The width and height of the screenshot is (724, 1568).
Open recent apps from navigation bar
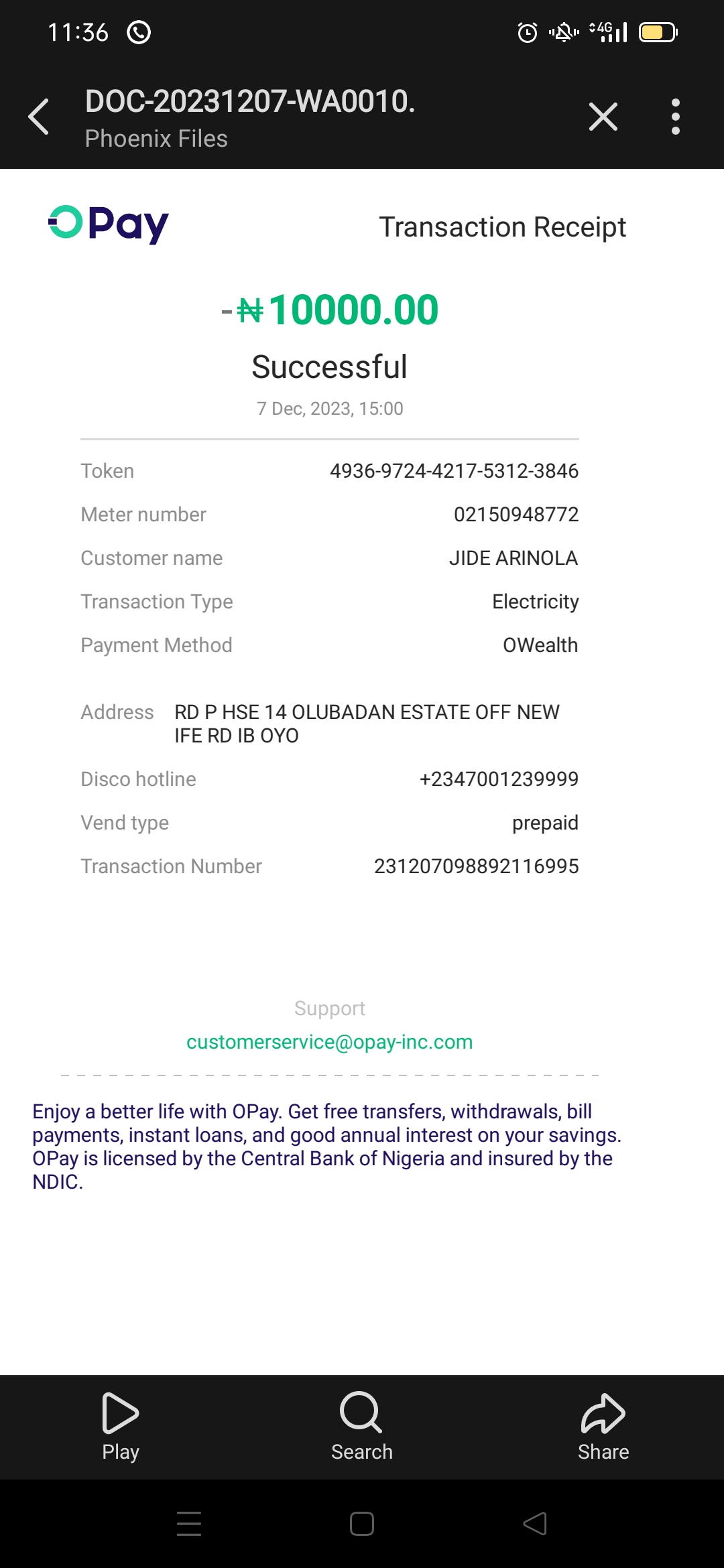click(x=189, y=1524)
